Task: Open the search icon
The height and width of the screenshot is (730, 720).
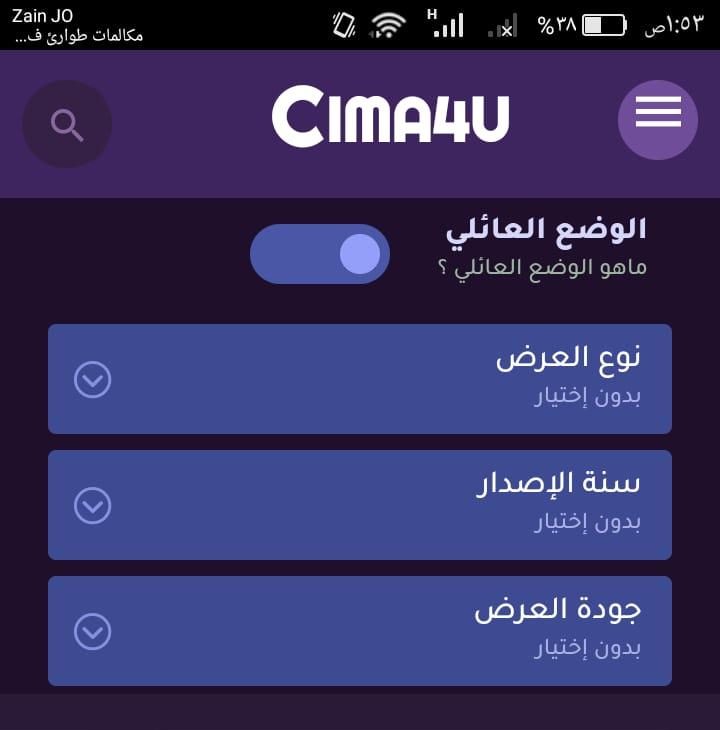Action: pyautogui.click(x=67, y=125)
